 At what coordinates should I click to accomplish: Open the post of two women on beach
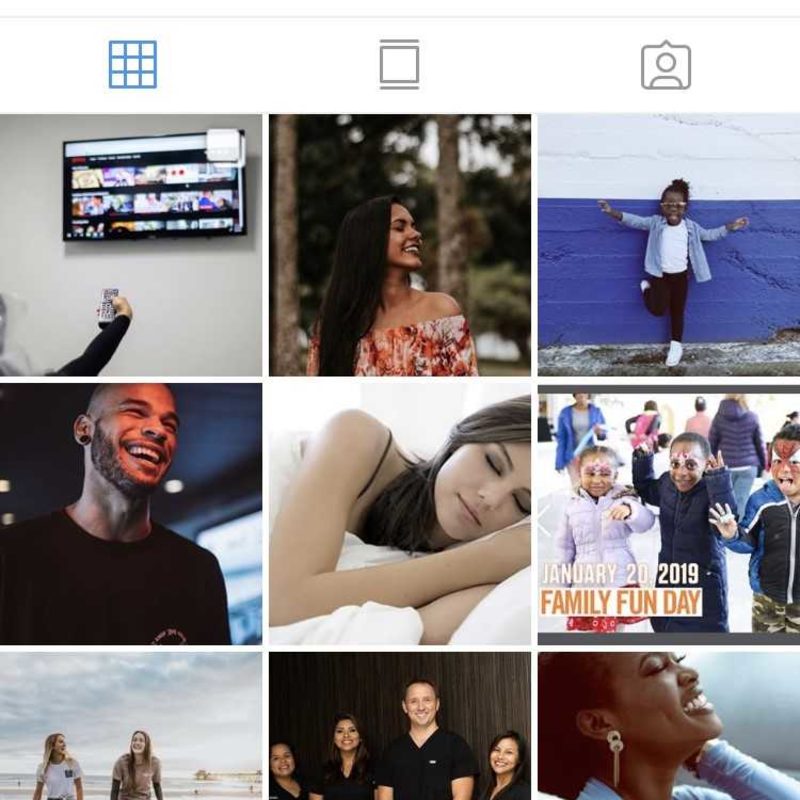[x=131, y=726]
